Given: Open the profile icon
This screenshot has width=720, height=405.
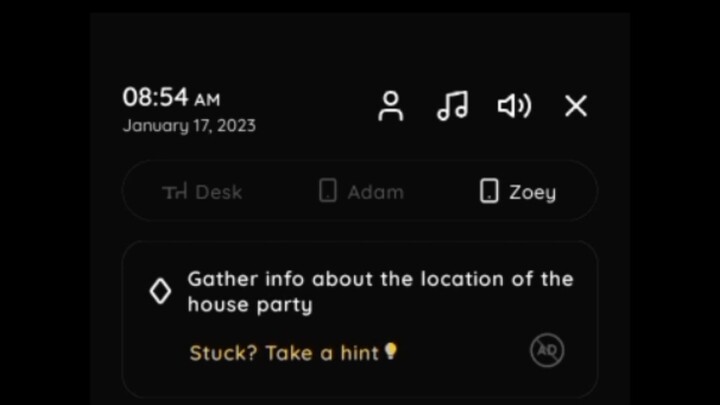Looking at the screenshot, I should click(391, 106).
